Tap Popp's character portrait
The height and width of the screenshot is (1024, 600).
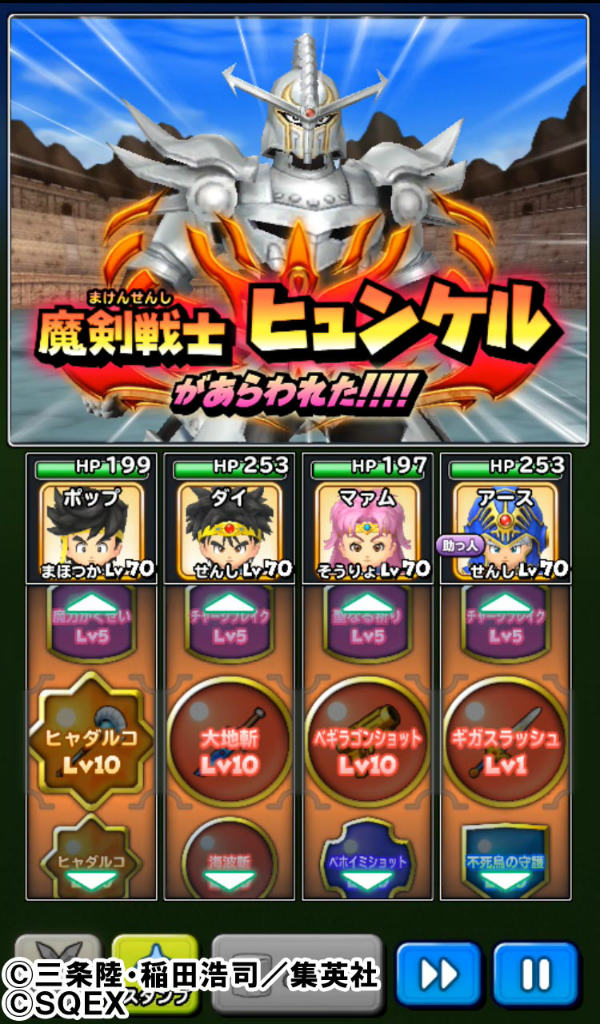(92, 530)
